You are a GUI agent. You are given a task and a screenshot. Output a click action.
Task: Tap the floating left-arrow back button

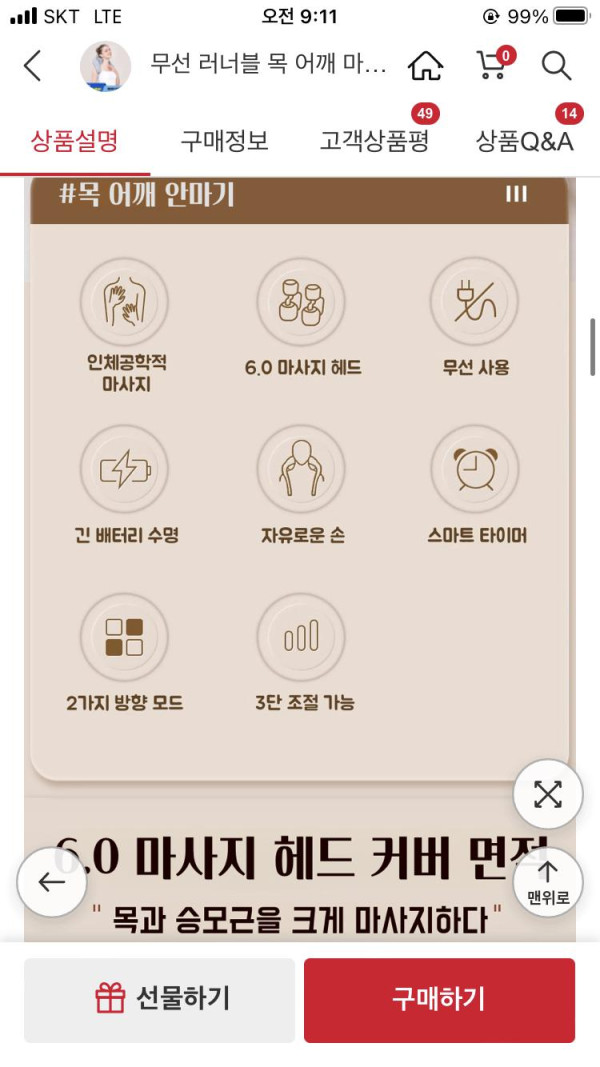click(x=52, y=881)
